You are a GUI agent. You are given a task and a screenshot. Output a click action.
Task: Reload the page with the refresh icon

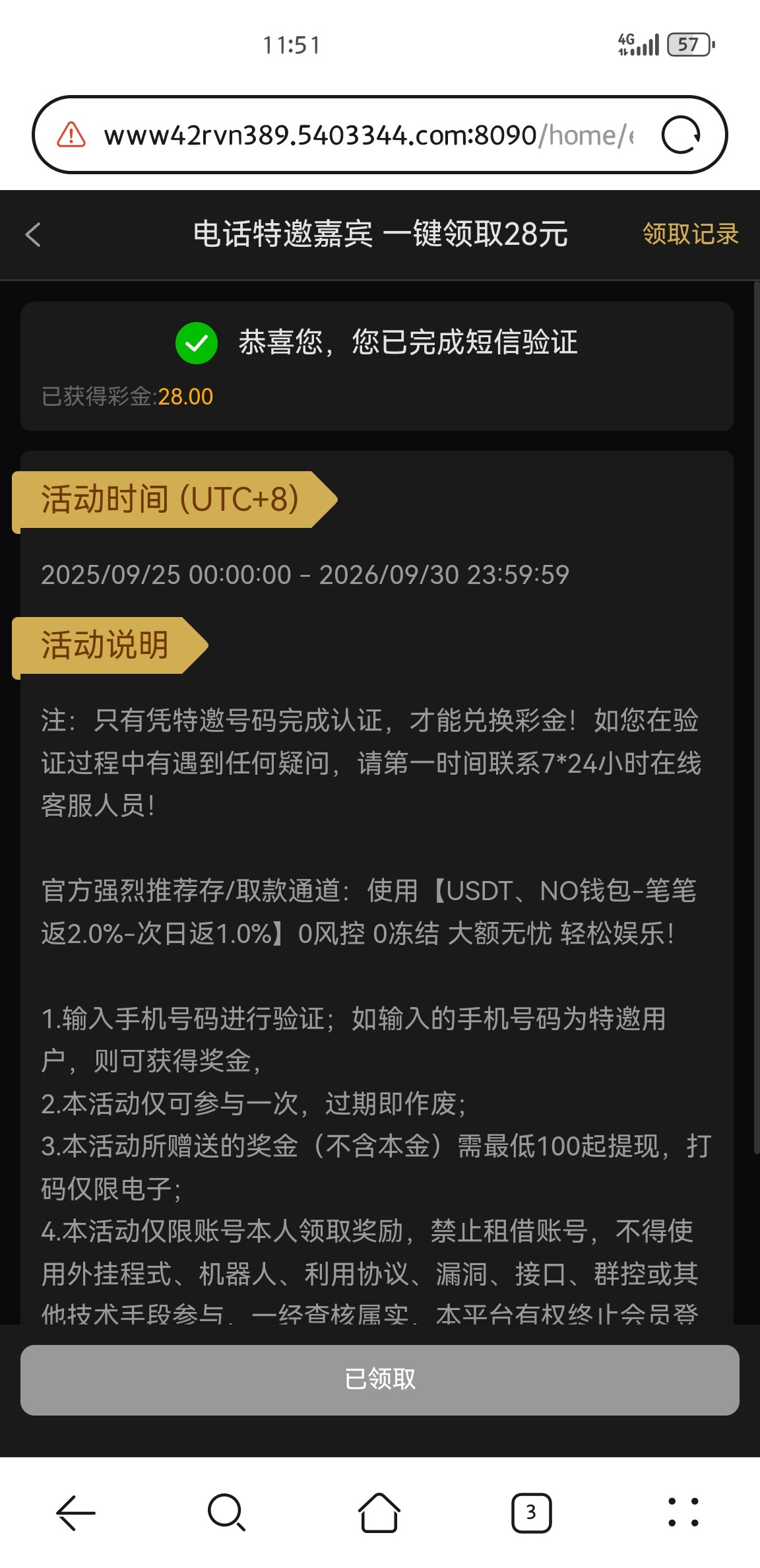coord(681,135)
